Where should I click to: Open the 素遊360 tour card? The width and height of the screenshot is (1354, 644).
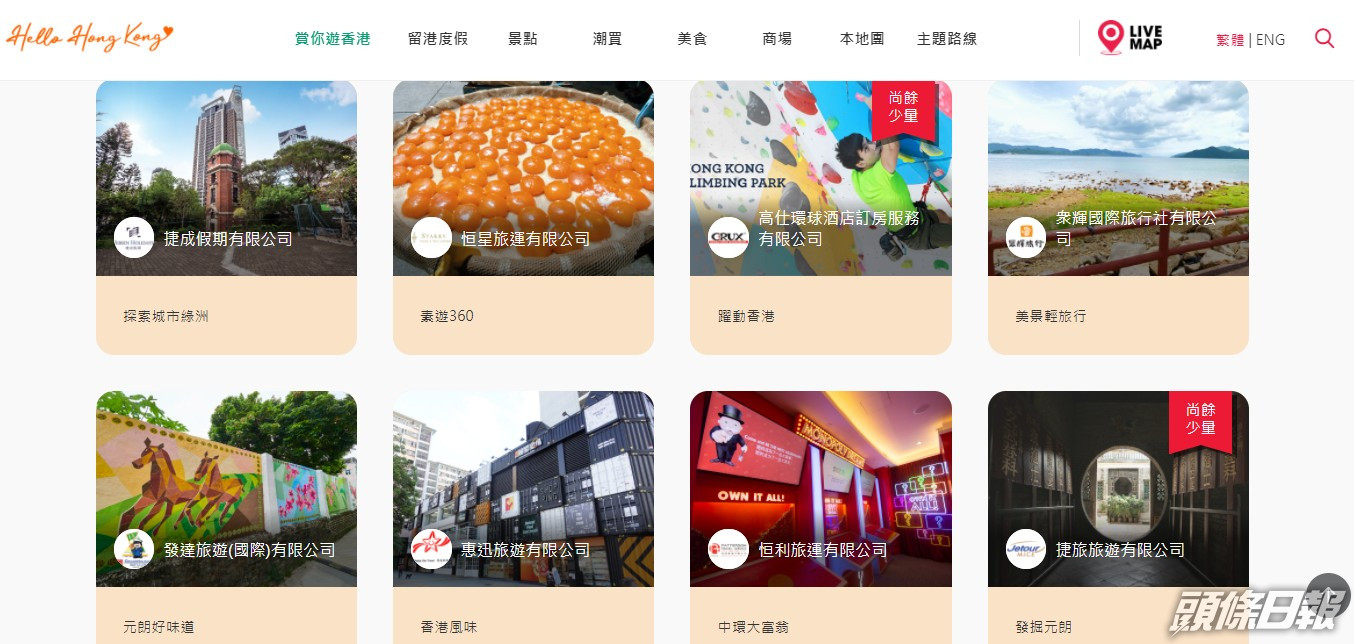pos(523,217)
